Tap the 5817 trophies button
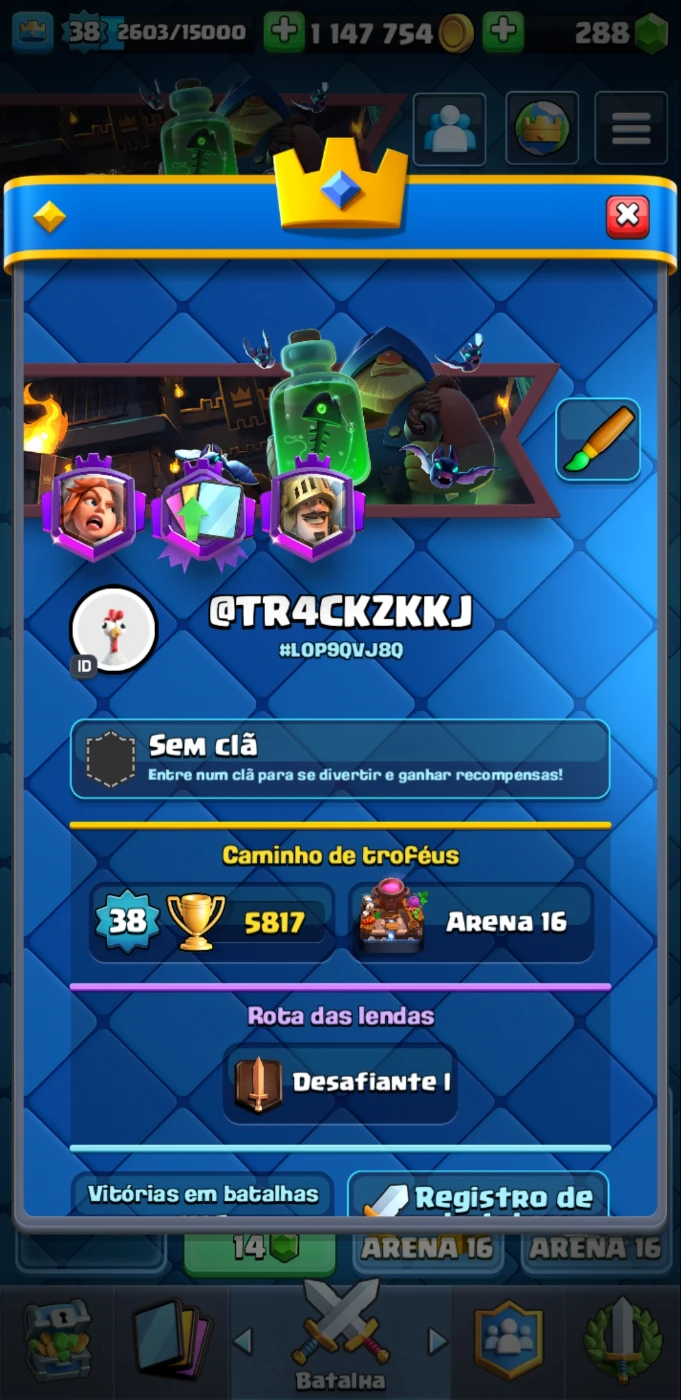 (x=212, y=921)
